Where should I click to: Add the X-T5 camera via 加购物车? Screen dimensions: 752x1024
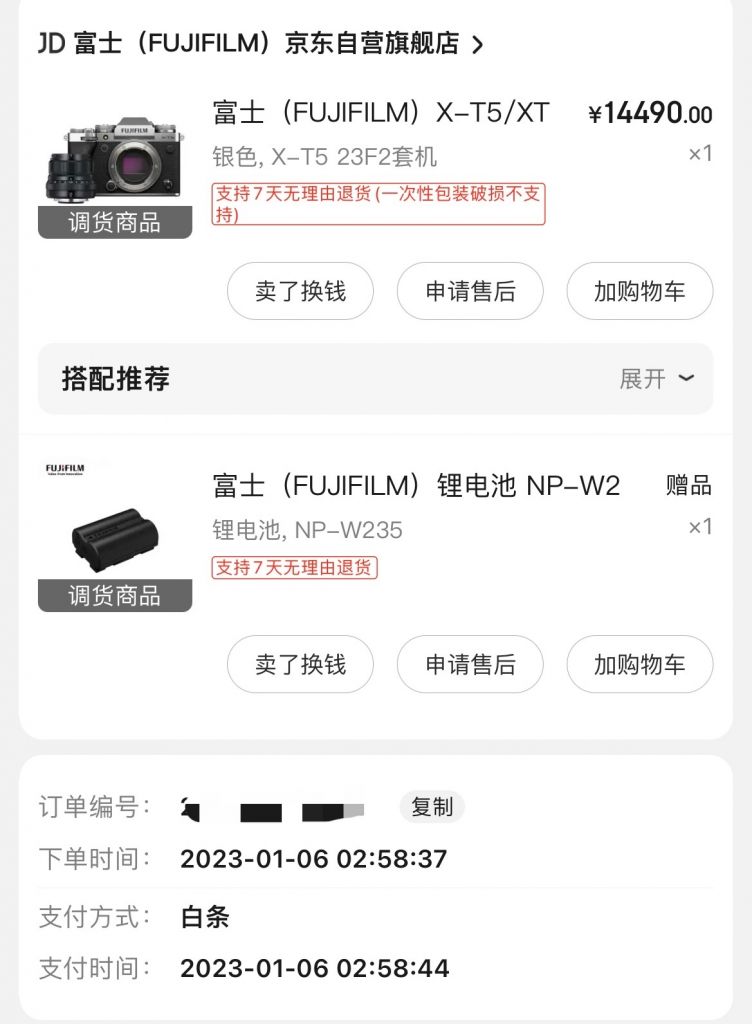pos(640,291)
